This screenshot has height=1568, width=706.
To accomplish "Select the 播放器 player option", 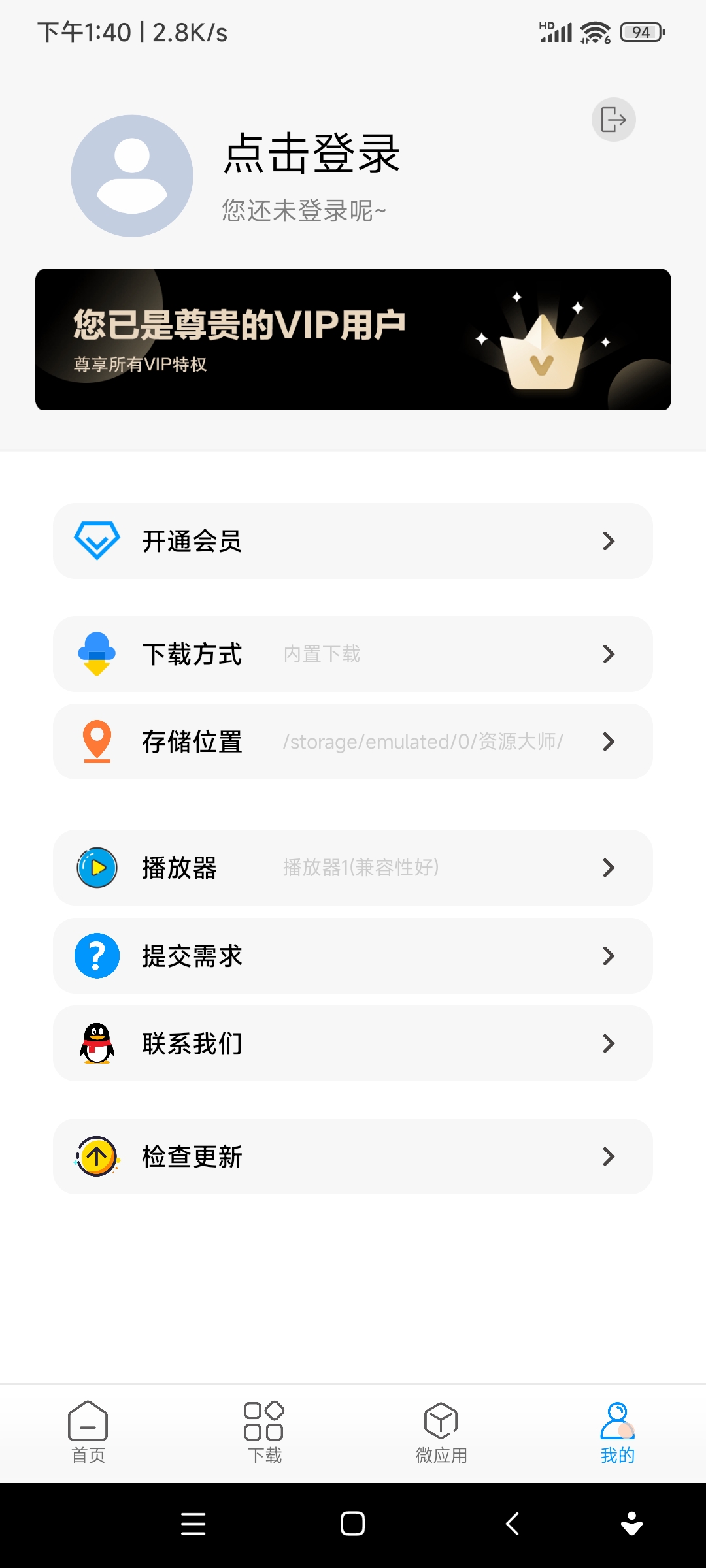I will coord(353,868).
